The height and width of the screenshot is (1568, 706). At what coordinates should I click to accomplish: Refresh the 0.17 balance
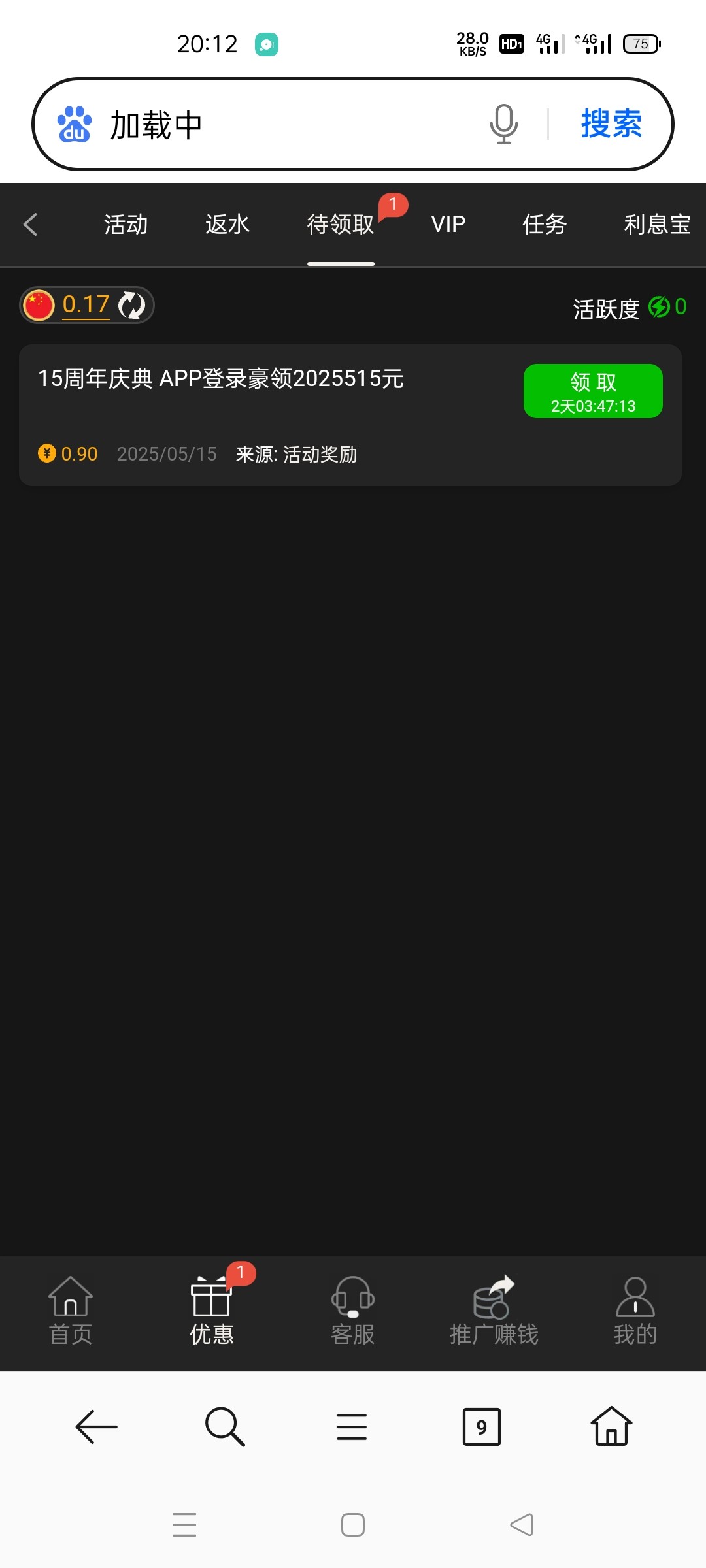[132, 305]
